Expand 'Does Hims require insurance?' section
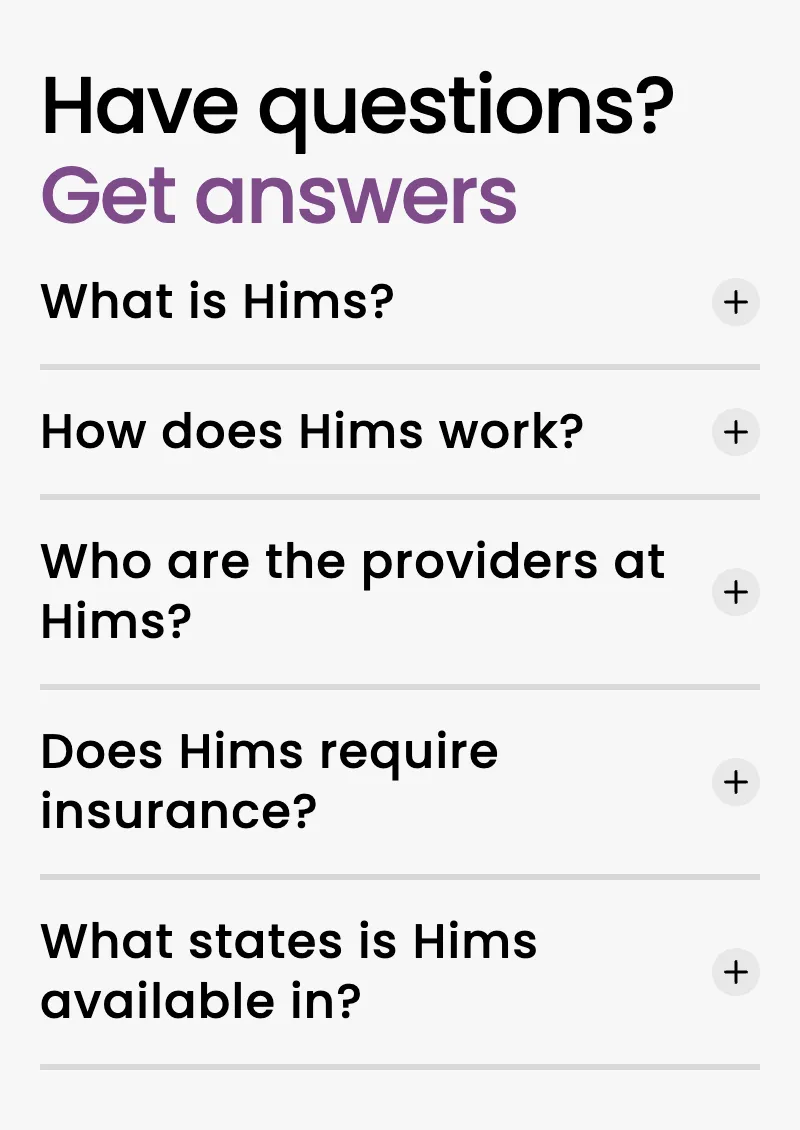 (735, 782)
